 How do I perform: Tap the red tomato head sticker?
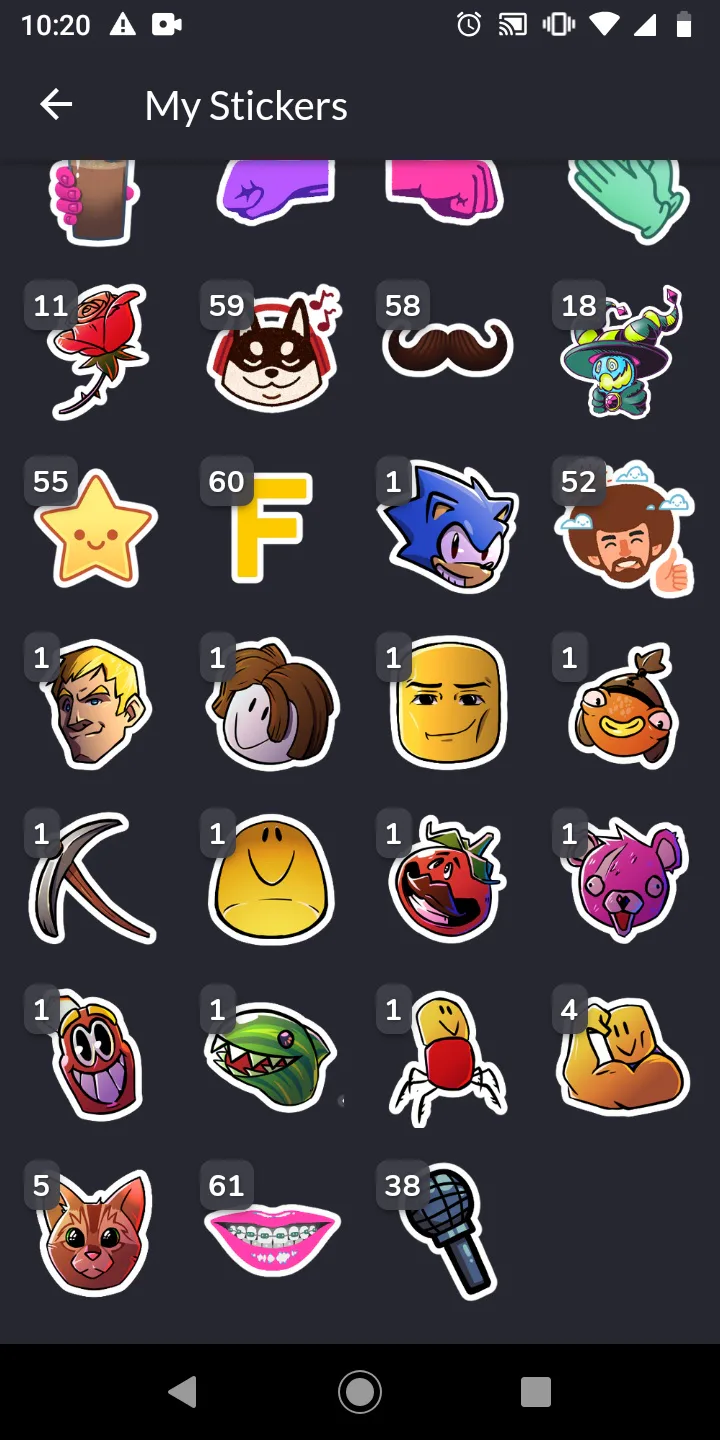click(449, 880)
